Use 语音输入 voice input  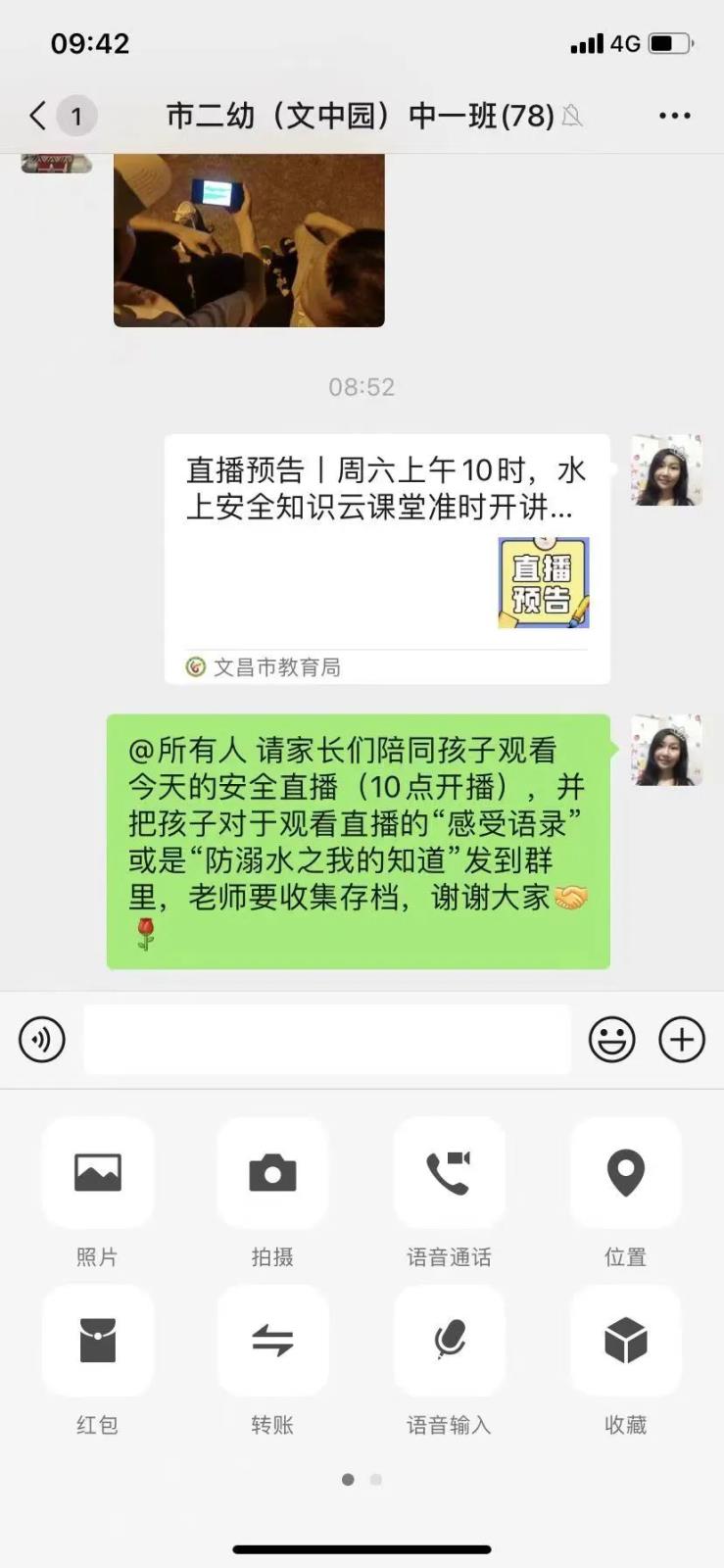point(449,1341)
